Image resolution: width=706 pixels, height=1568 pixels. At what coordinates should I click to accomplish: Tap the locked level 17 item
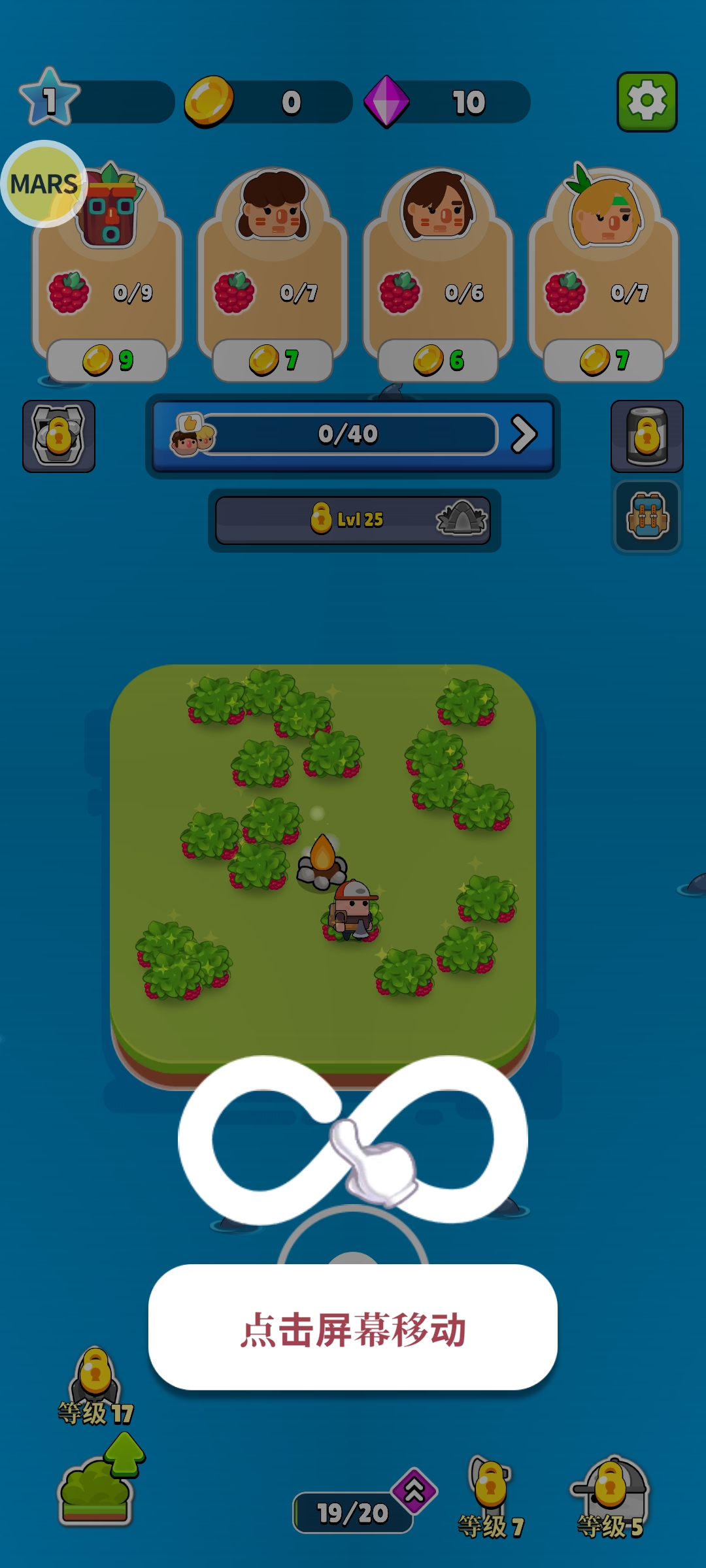(x=95, y=1385)
